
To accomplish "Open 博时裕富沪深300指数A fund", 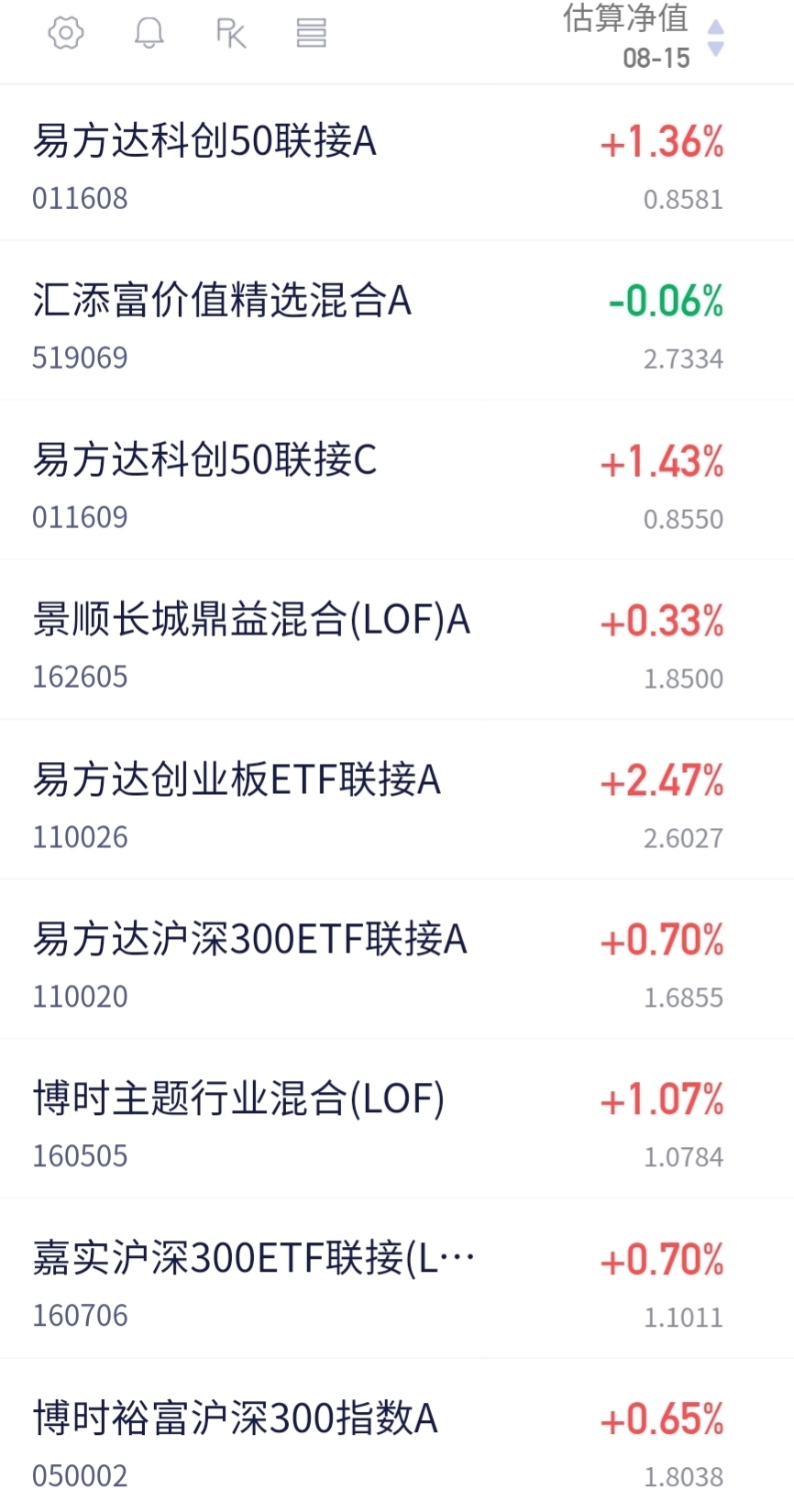I will [x=397, y=1436].
